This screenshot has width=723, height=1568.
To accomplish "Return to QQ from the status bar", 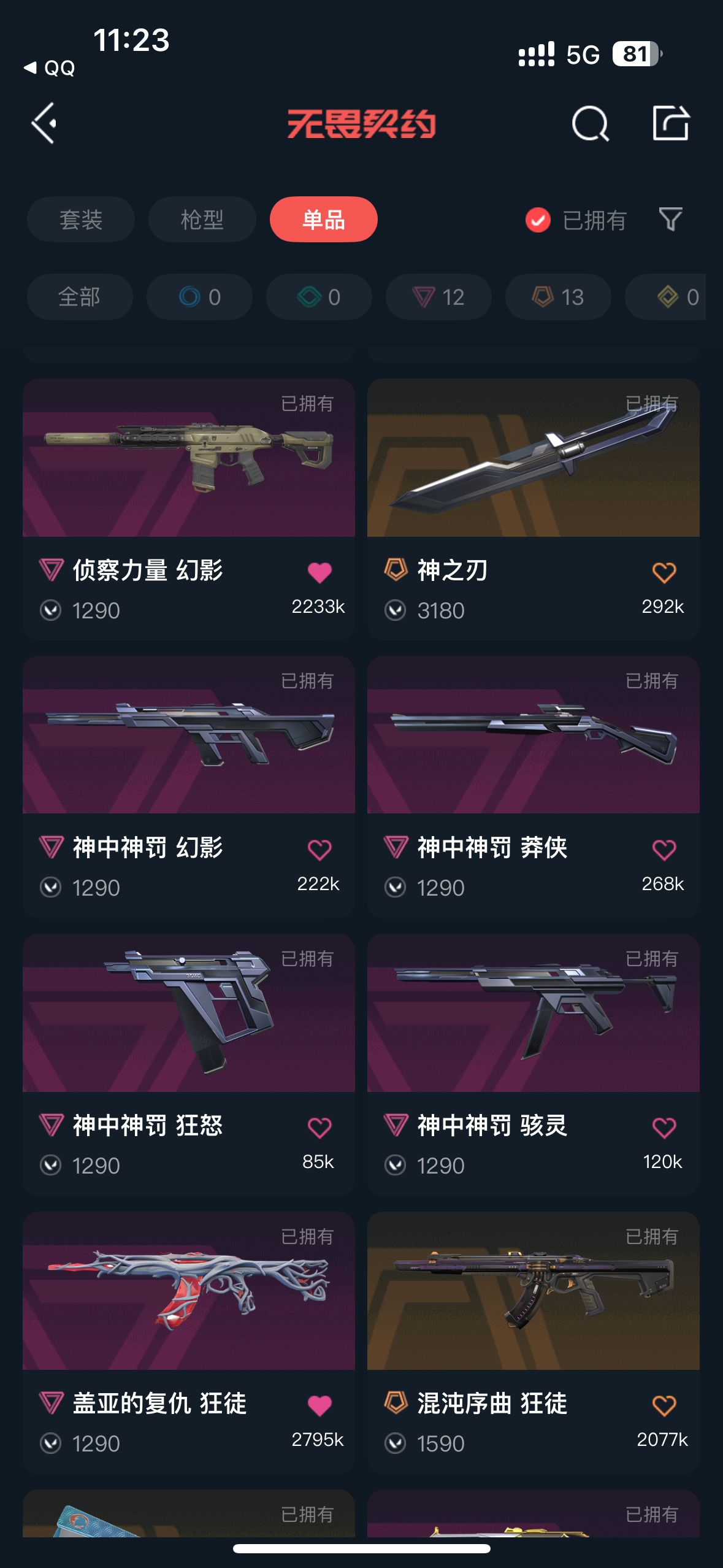I will click(50, 67).
